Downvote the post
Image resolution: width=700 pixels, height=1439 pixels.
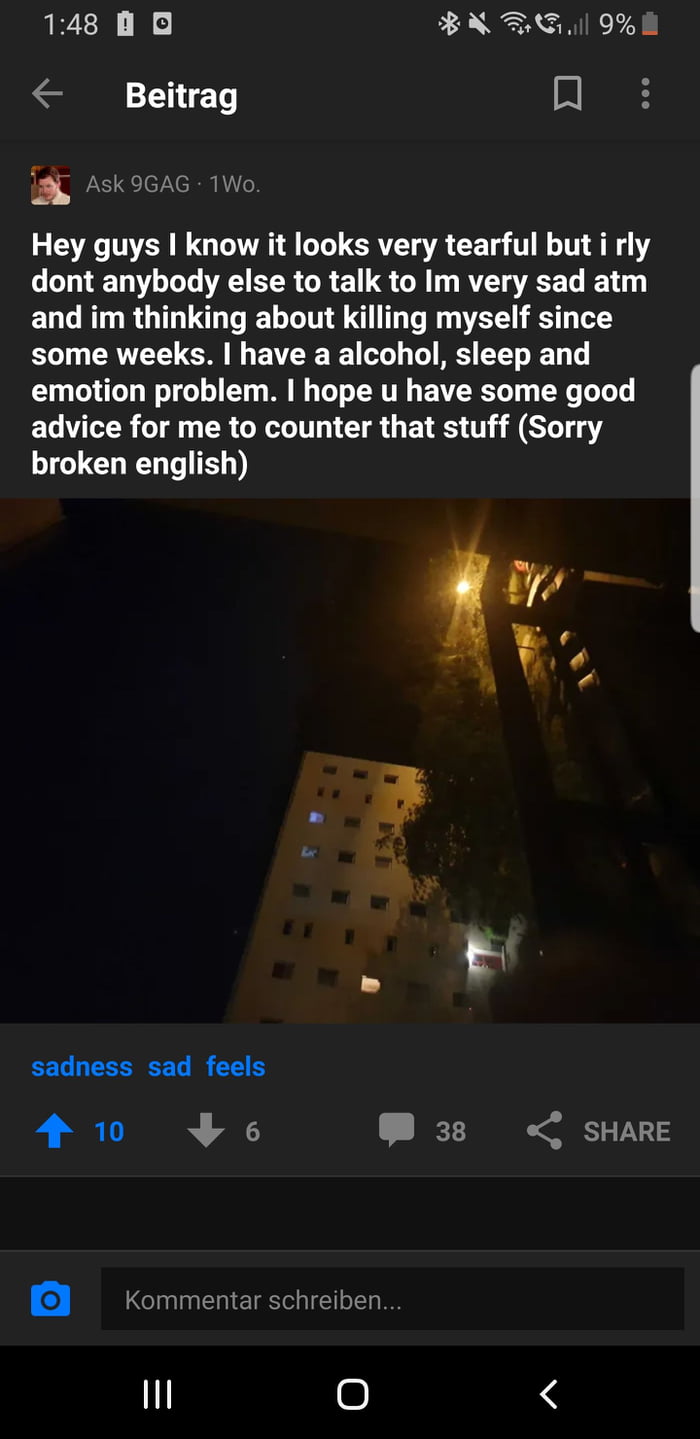tap(206, 1131)
